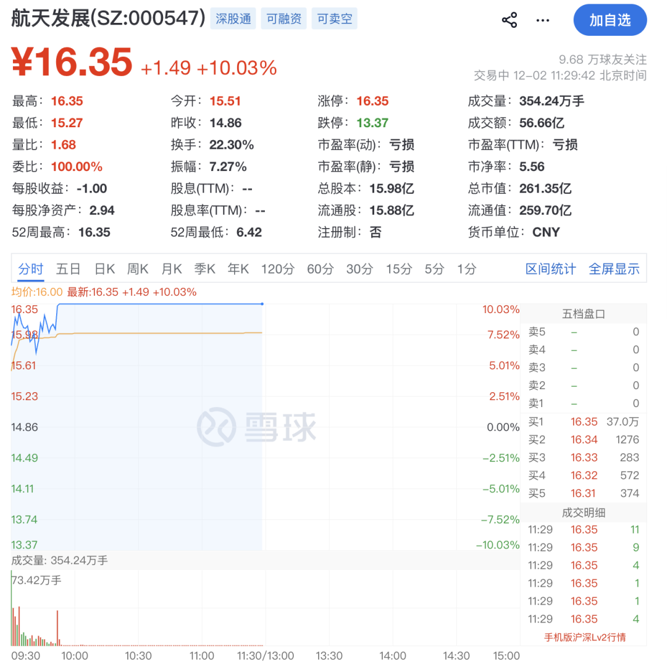The height and width of the screenshot is (667, 667).
Task: Select the 15分 chart interval
Action: pos(399,268)
